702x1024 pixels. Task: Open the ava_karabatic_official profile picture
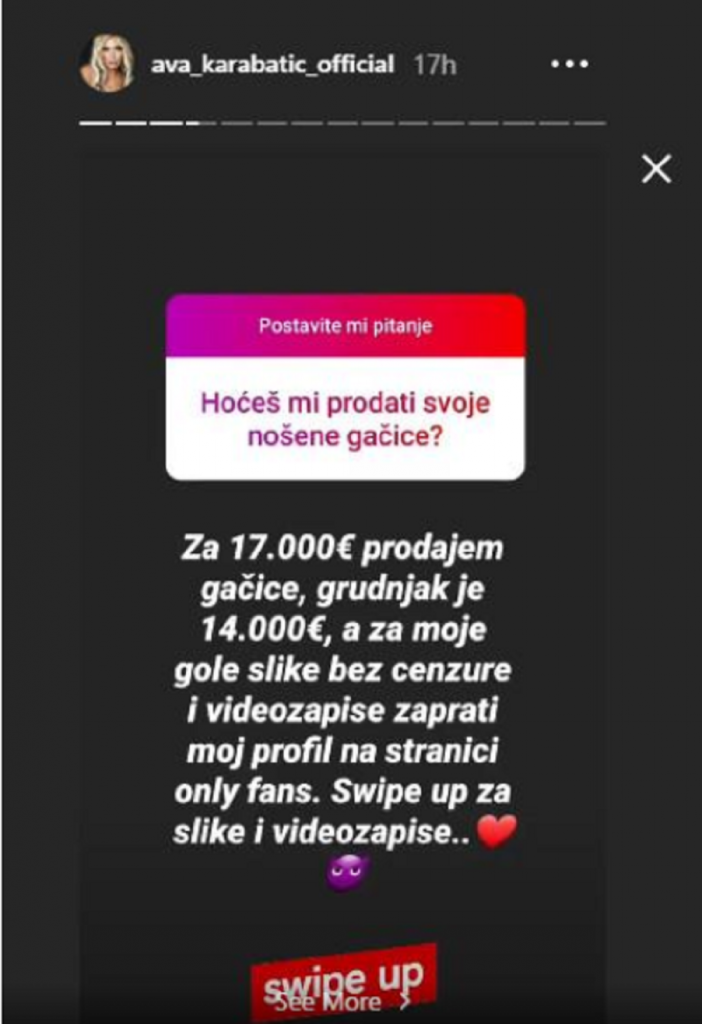click(x=107, y=64)
